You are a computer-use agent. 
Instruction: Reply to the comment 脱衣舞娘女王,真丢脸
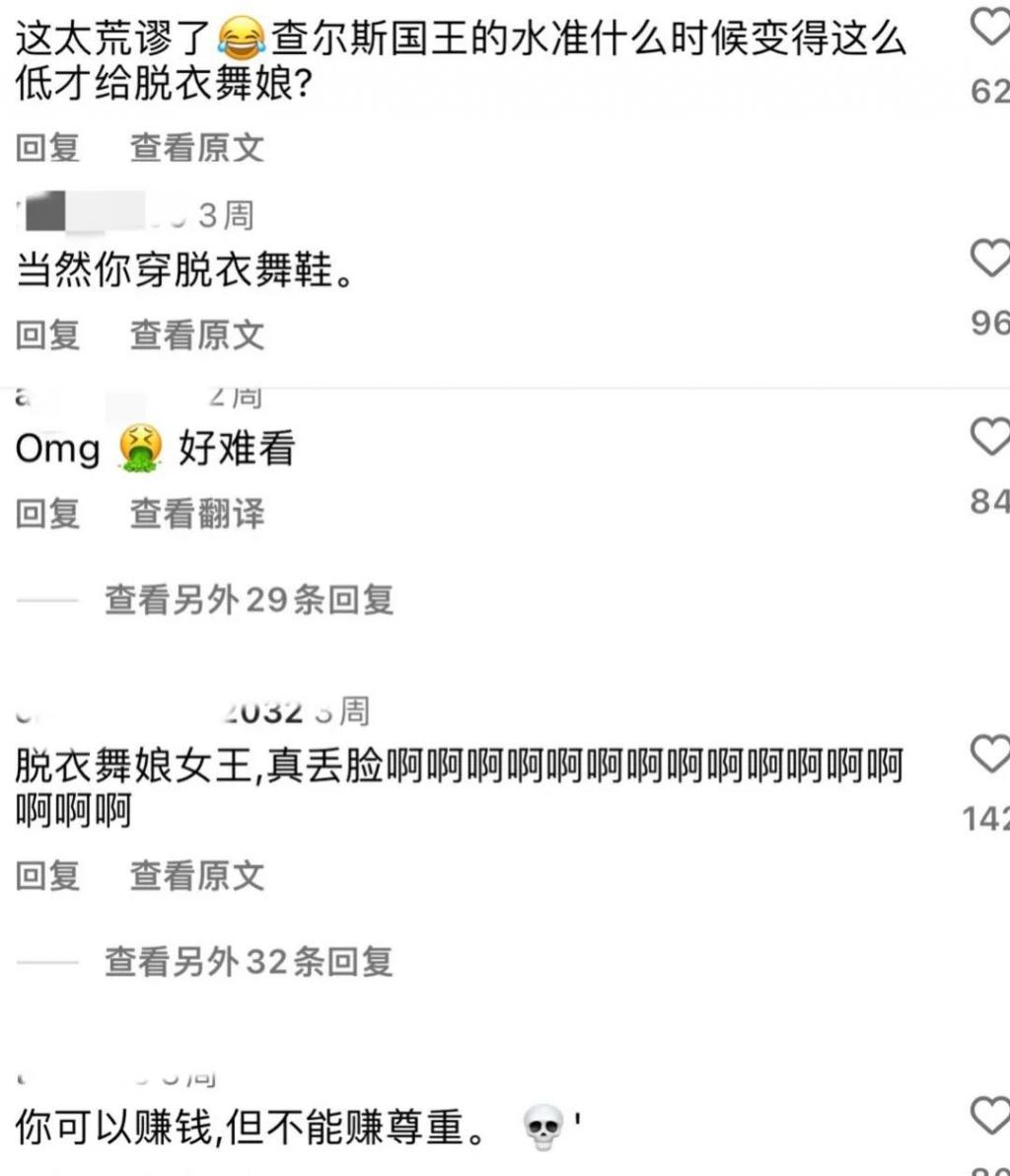click(47, 876)
